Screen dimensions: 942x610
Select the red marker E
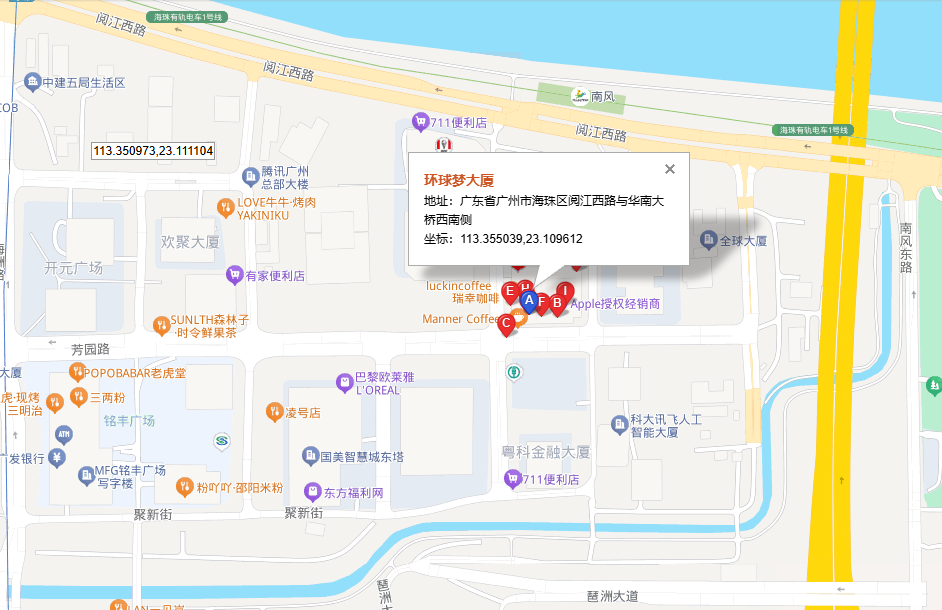click(x=509, y=291)
